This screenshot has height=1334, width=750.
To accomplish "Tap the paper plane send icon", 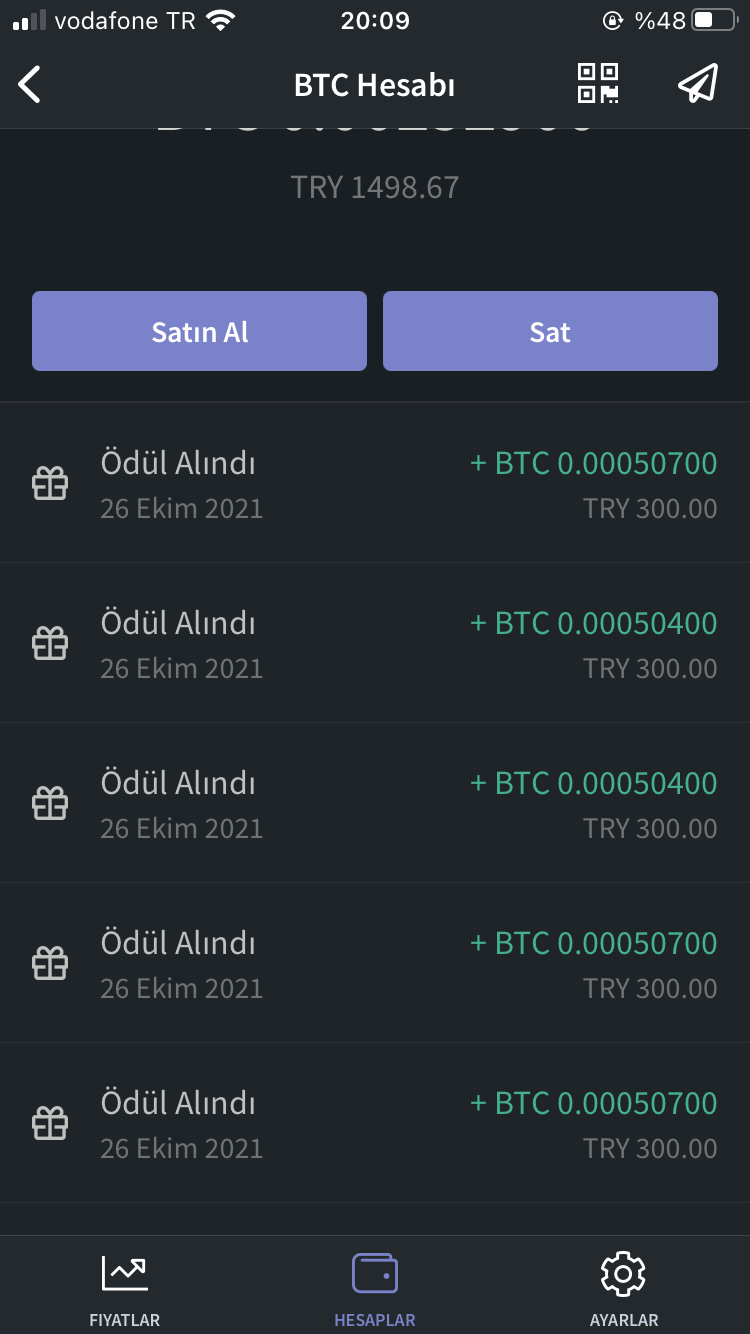I will 698,83.
